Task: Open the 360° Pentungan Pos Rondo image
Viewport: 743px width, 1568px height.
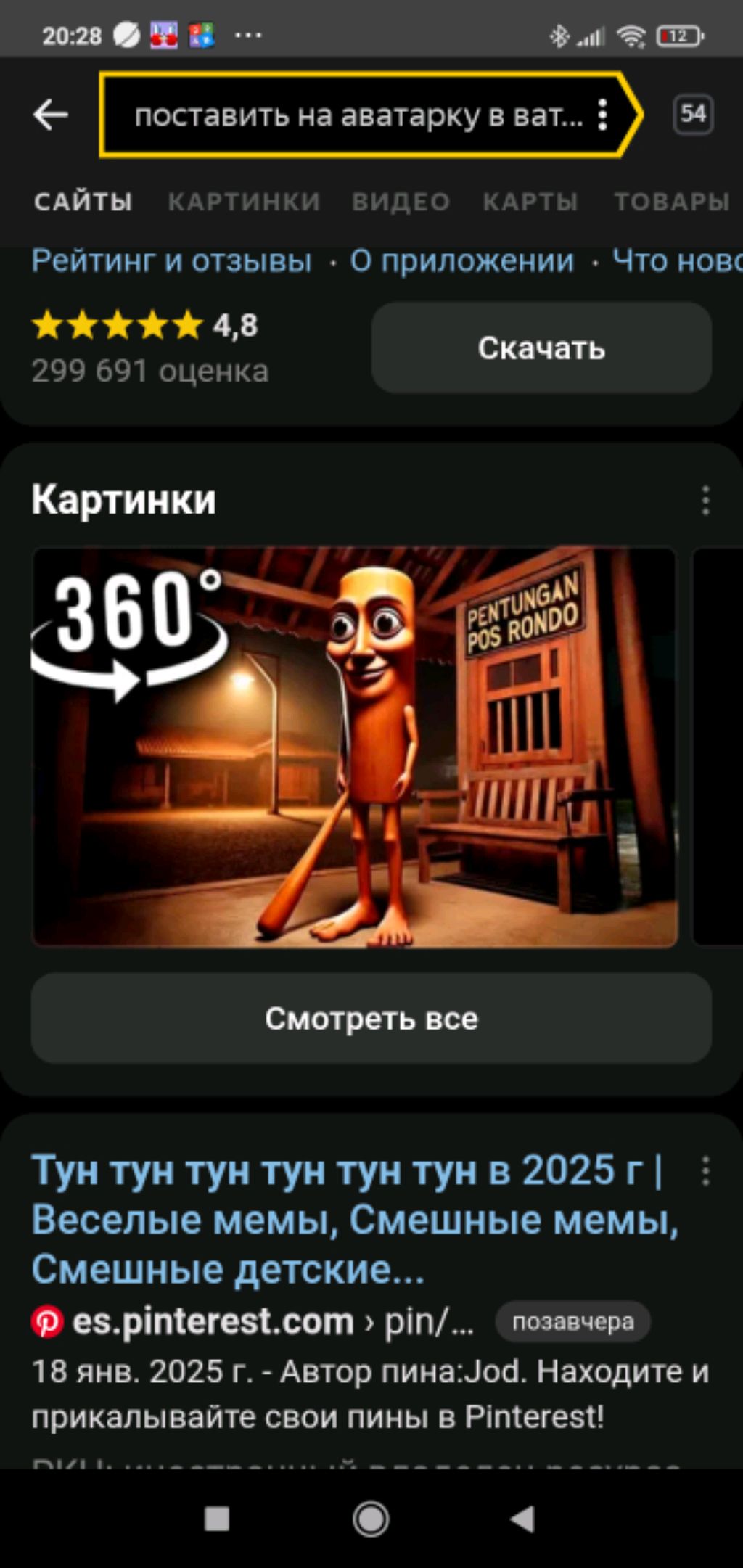Action: [355, 747]
